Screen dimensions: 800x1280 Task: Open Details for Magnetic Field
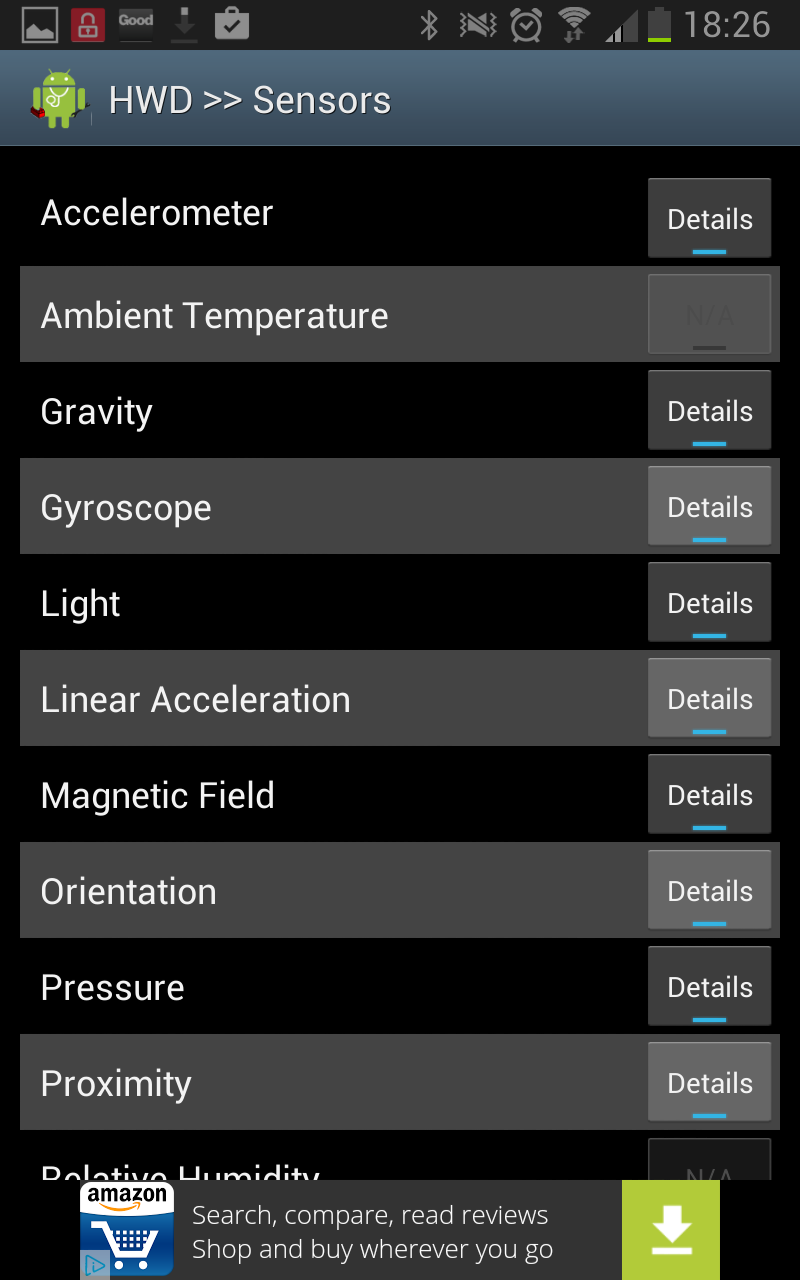[709, 794]
